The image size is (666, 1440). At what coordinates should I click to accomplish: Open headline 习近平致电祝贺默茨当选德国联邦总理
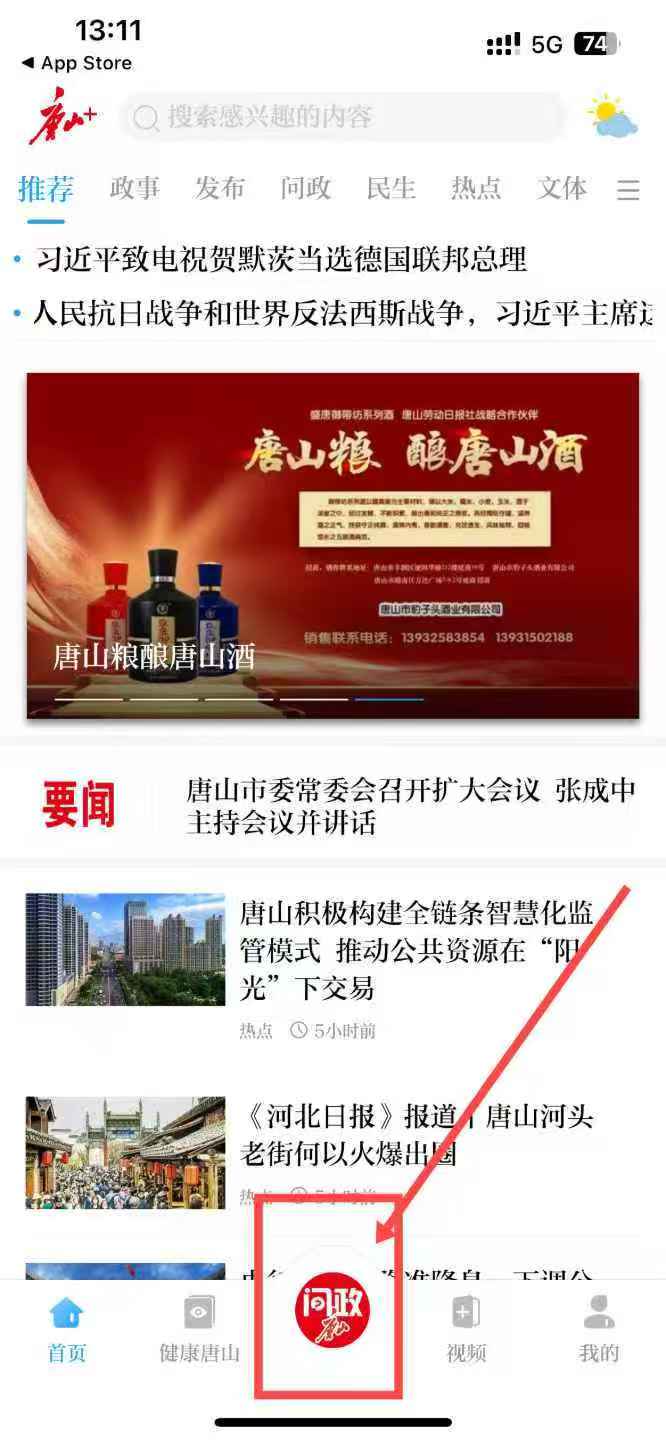tap(282, 260)
